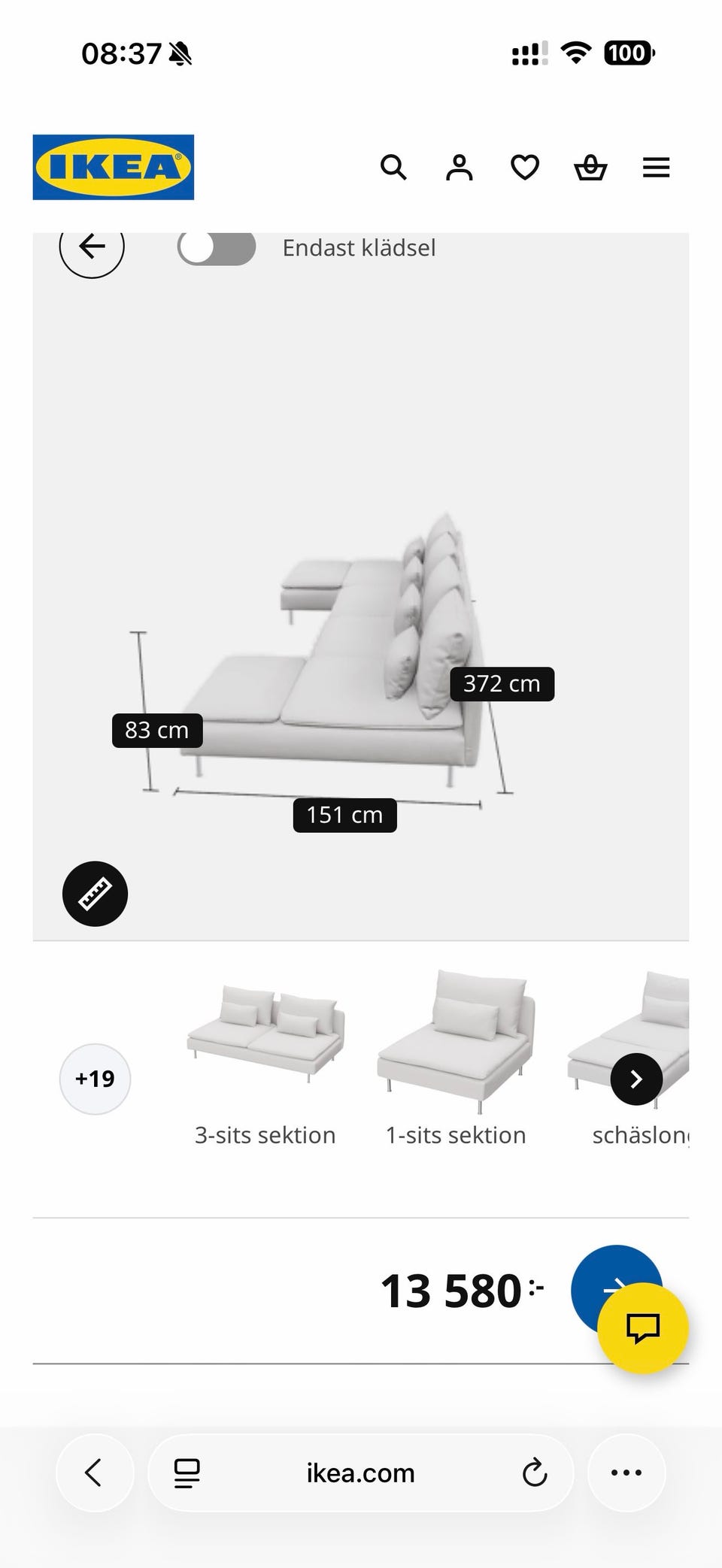This screenshot has height=1568, width=722.
Task: Toggle the measurements ruler button
Action: tap(95, 894)
